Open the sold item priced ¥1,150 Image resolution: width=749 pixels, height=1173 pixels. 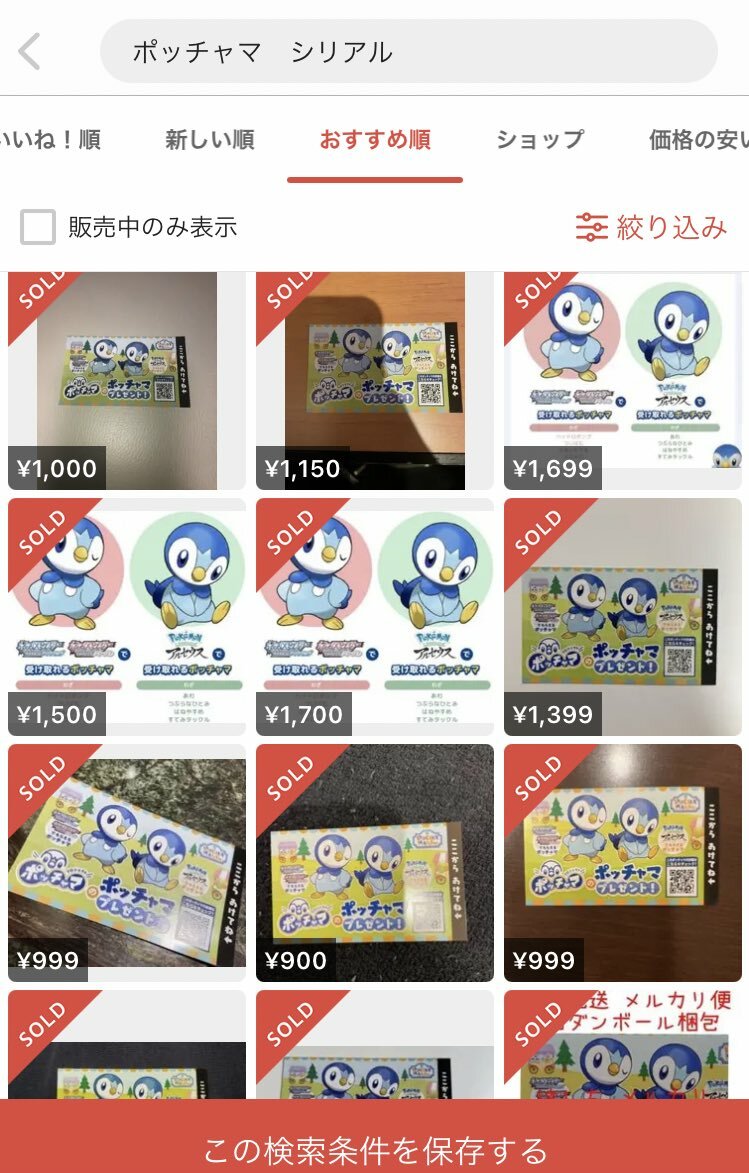[374, 381]
